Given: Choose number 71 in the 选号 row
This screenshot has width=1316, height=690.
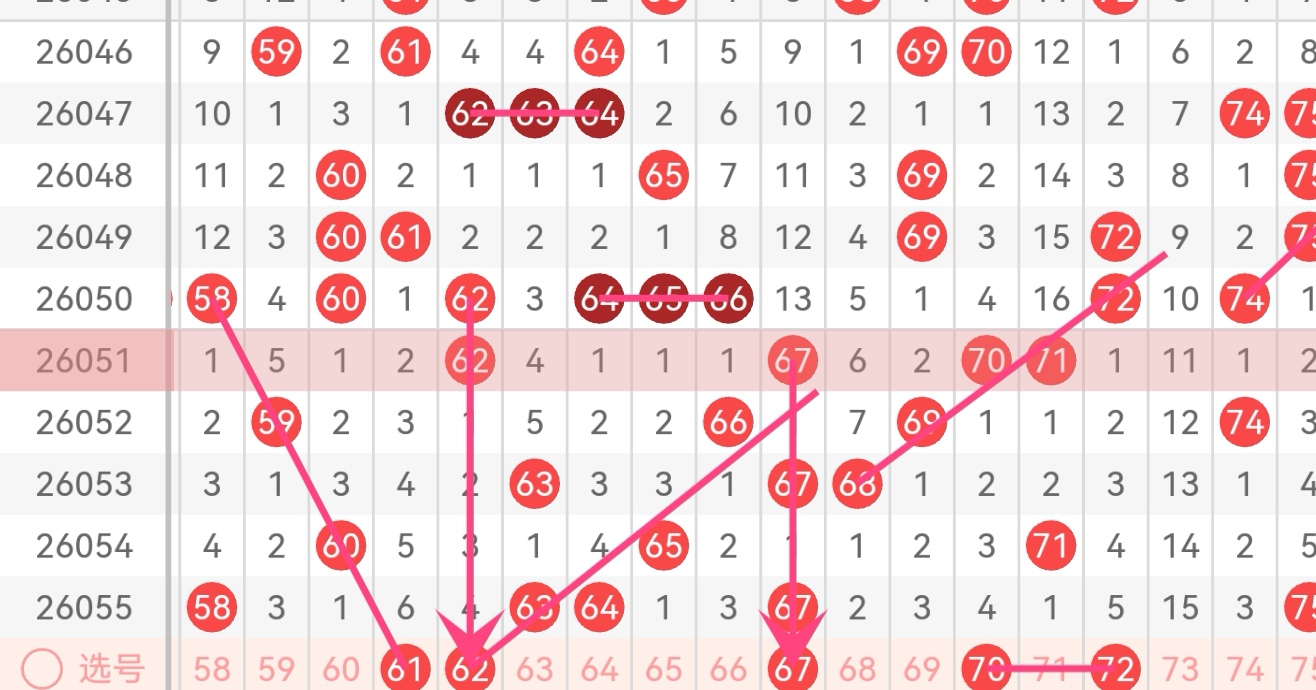Looking at the screenshot, I should pyautogui.click(x=1050, y=669).
